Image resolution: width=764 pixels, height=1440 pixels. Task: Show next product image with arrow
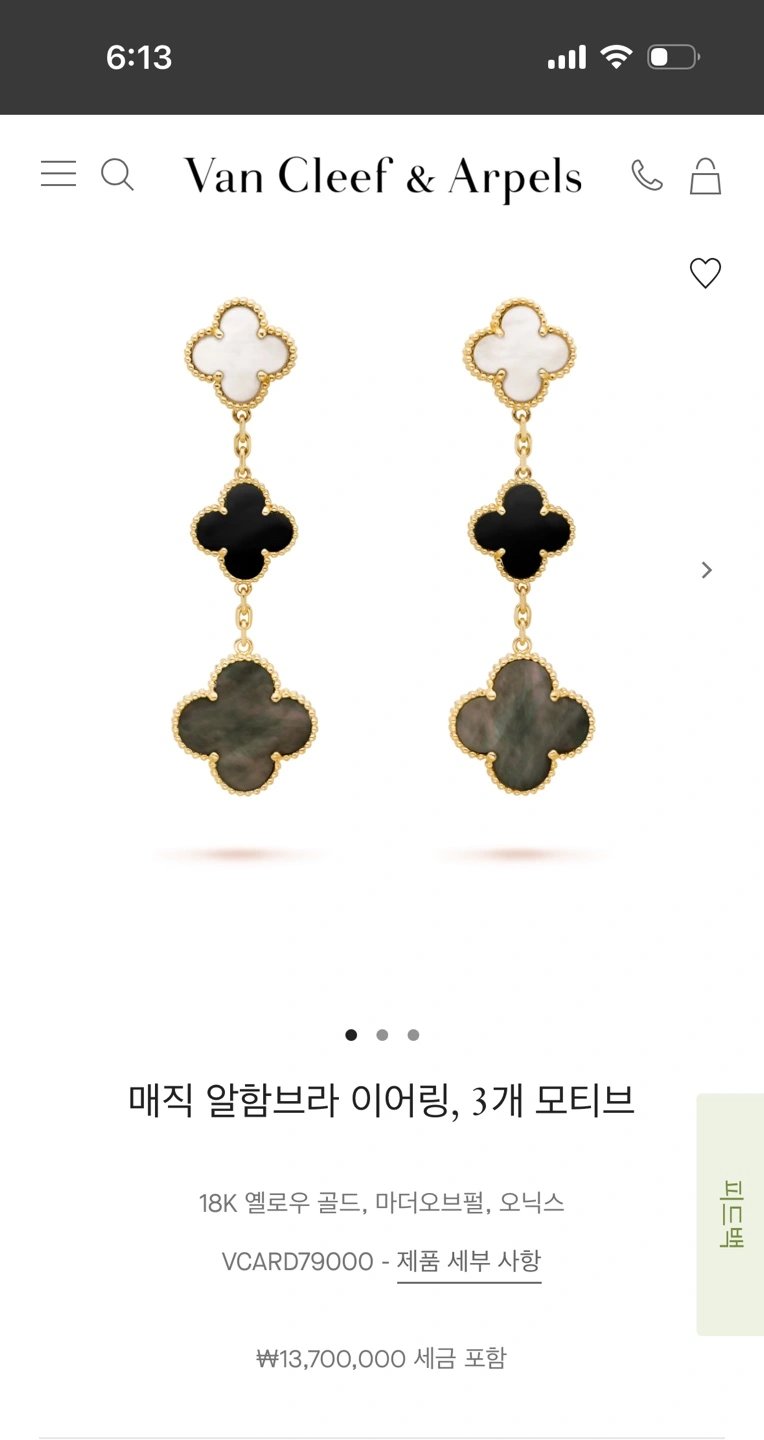[x=706, y=570]
